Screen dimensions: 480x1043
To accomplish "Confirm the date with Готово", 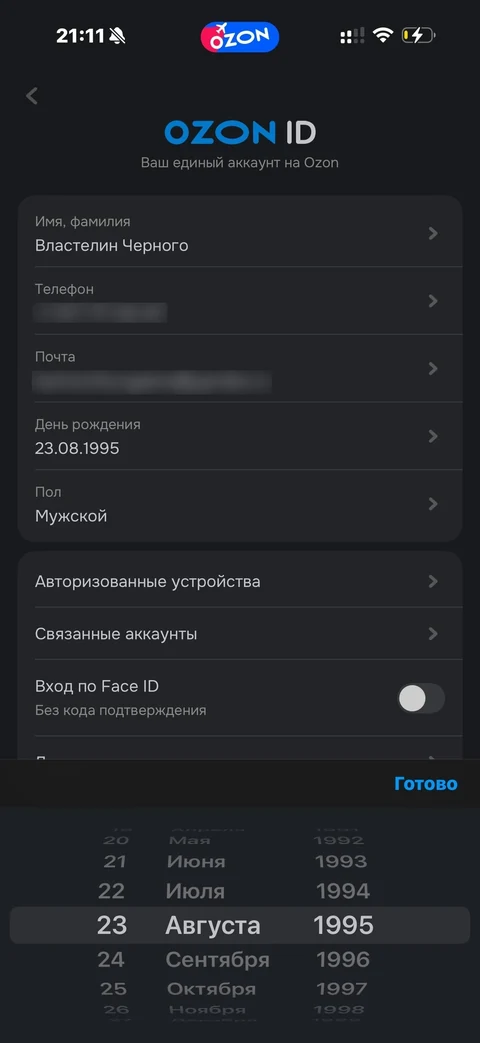I will pos(425,784).
